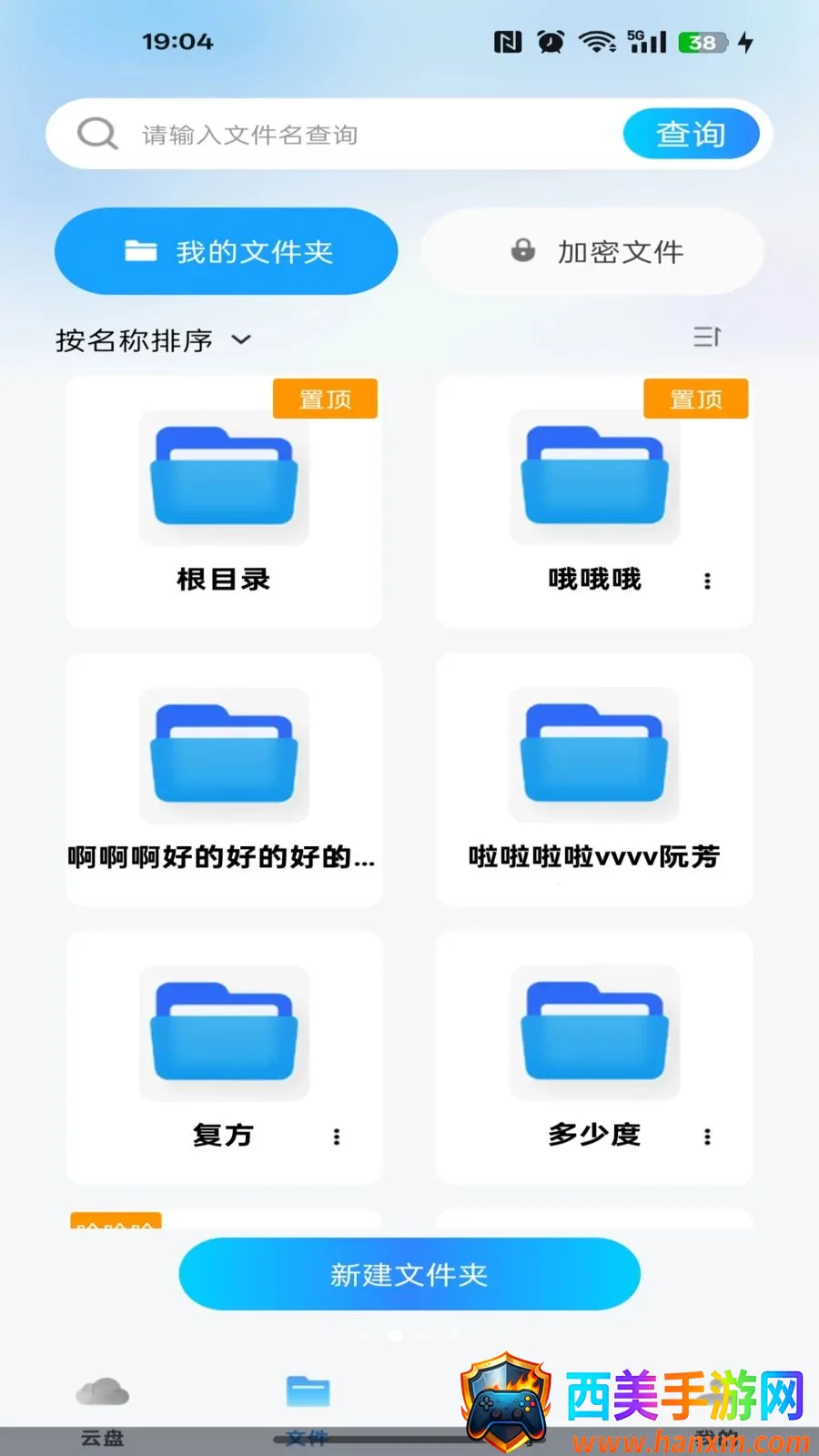Switch to 我的文件夹 tab
This screenshot has height=1456, width=819.
pyautogui.click(x=227, y=251)
